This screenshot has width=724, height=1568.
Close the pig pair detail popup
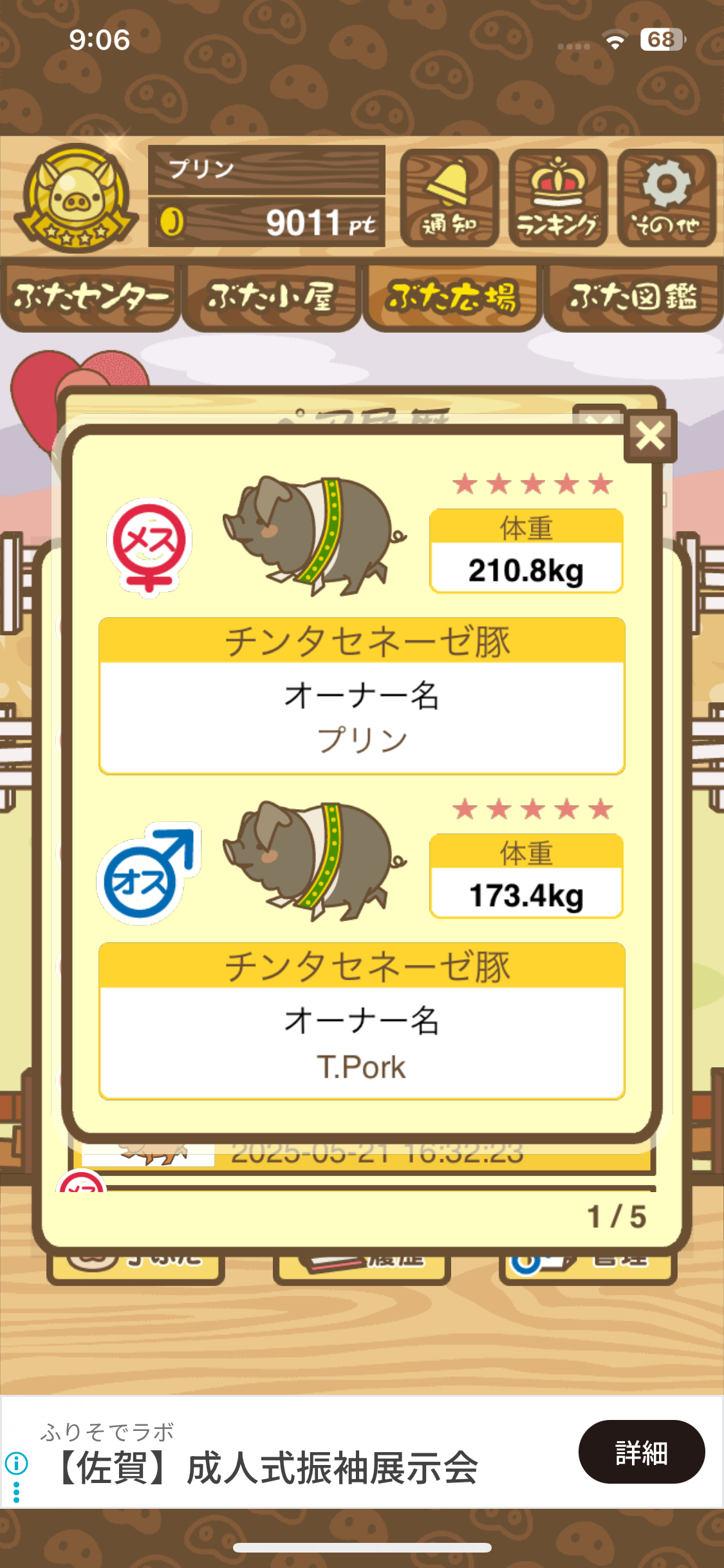coord(650,436)
